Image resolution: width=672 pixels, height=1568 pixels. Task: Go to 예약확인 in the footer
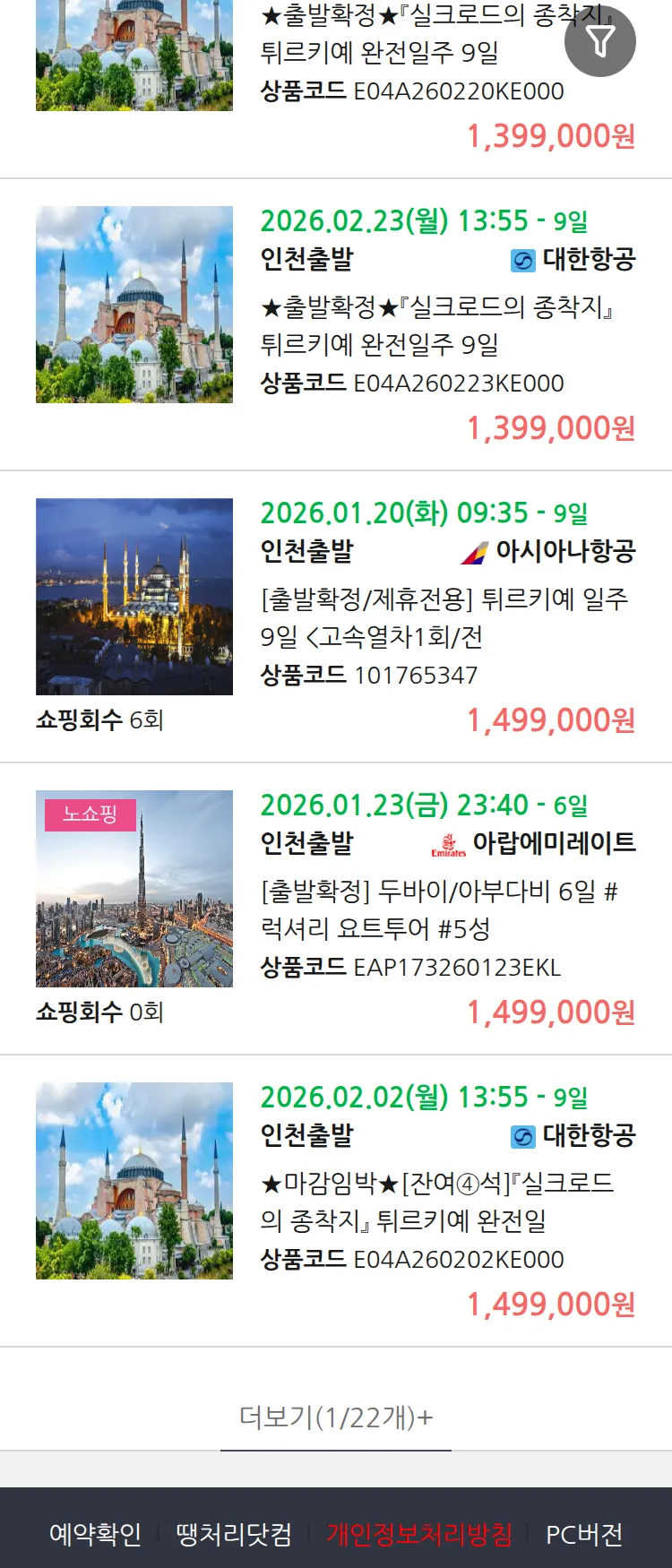(95, 1534)
